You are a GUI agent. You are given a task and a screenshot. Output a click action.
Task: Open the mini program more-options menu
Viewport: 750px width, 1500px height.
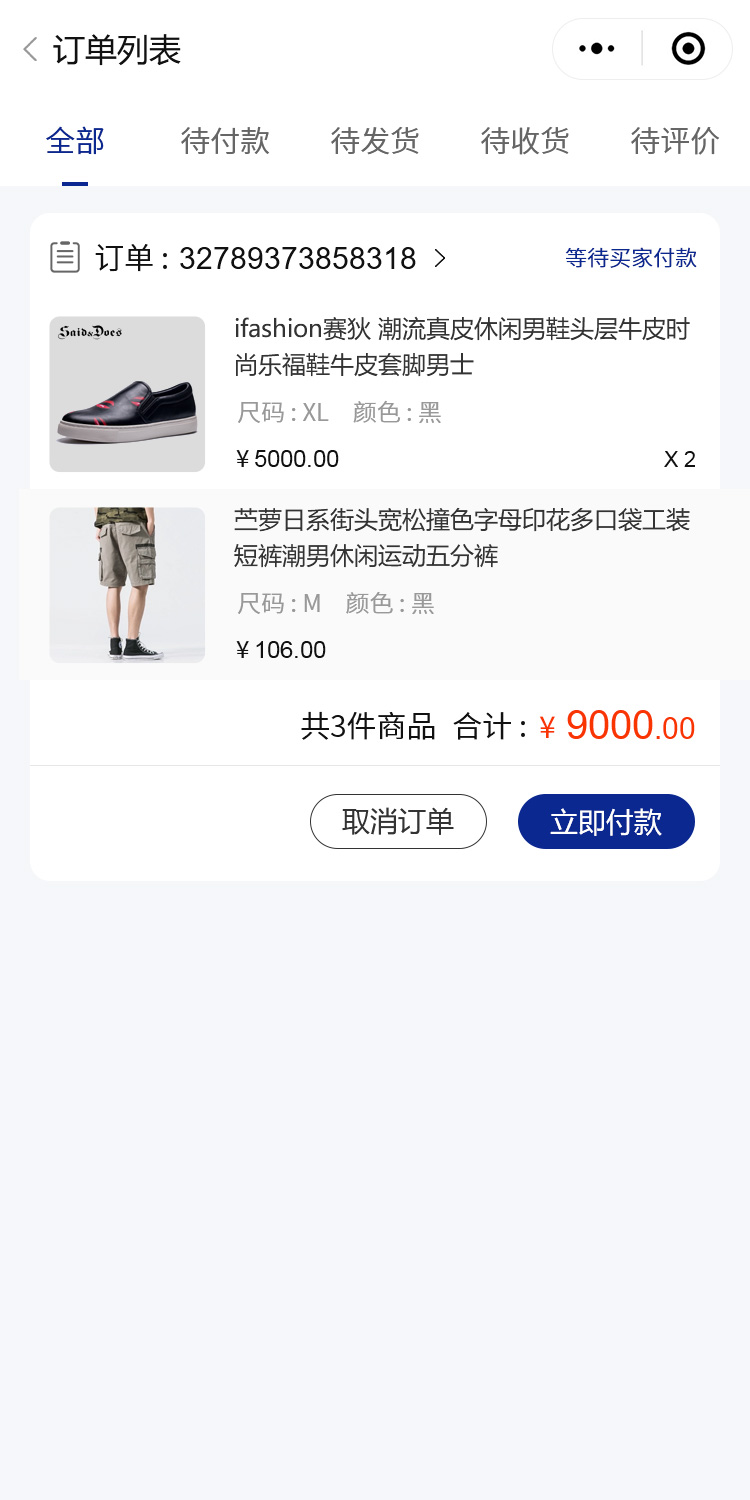[x=597, y=49]
